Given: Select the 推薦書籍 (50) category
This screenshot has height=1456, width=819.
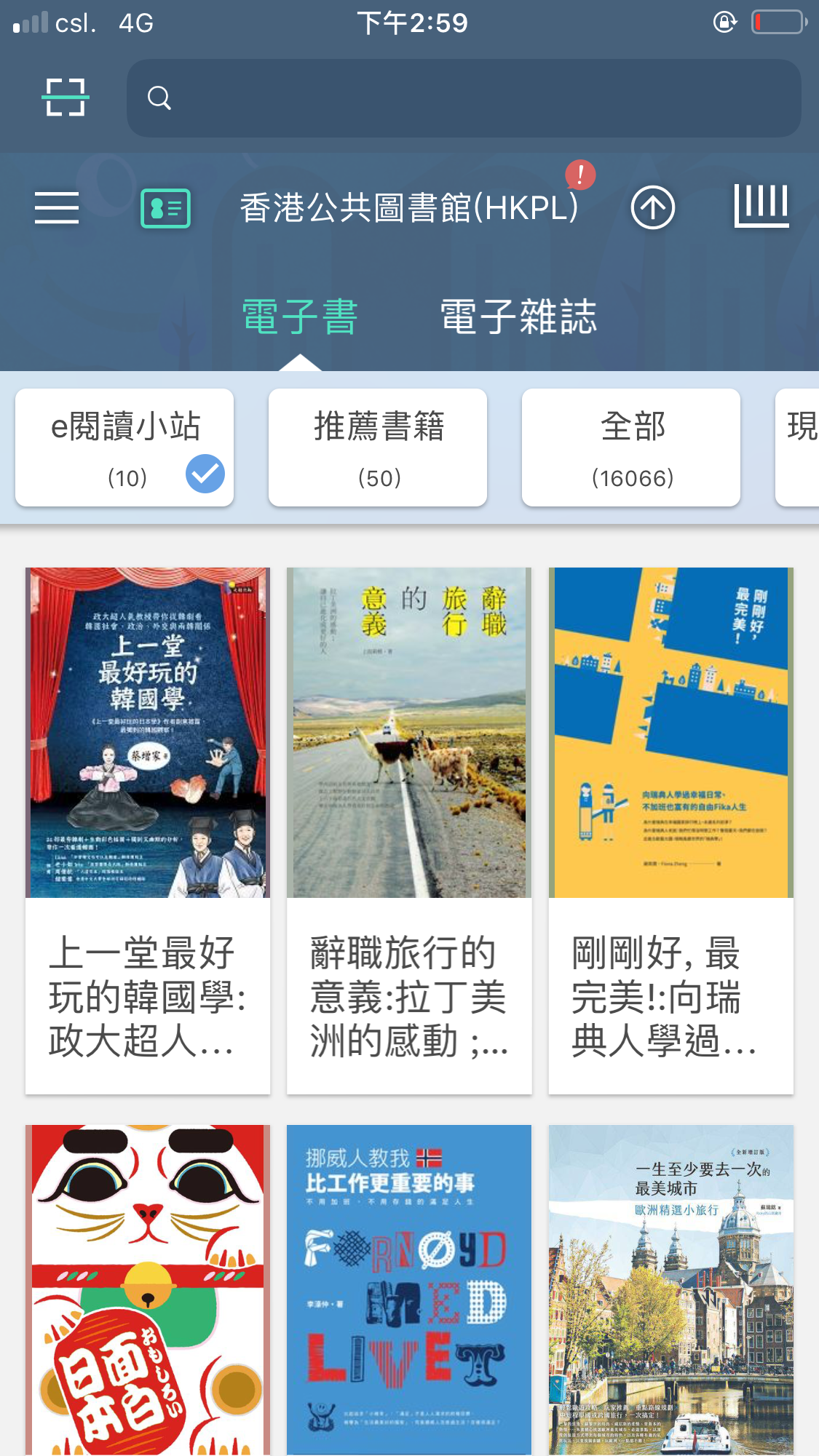Looking at the screenshot, I should tap(378, 447).
